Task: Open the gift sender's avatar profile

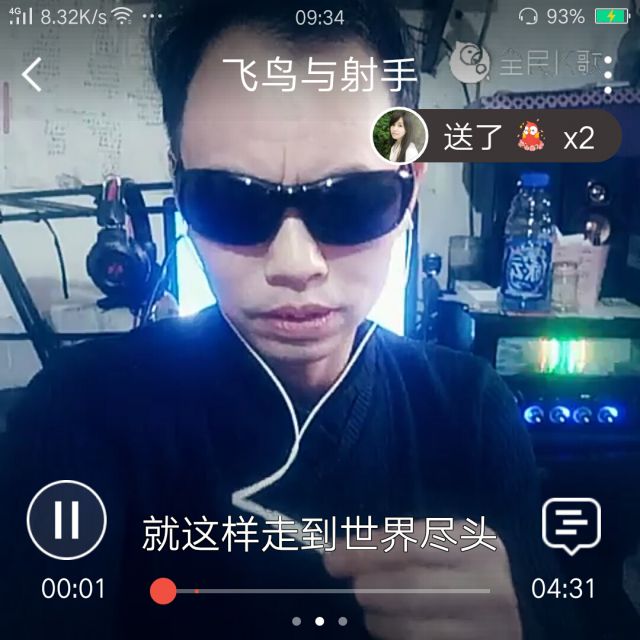Action: (x=400, y=137)
